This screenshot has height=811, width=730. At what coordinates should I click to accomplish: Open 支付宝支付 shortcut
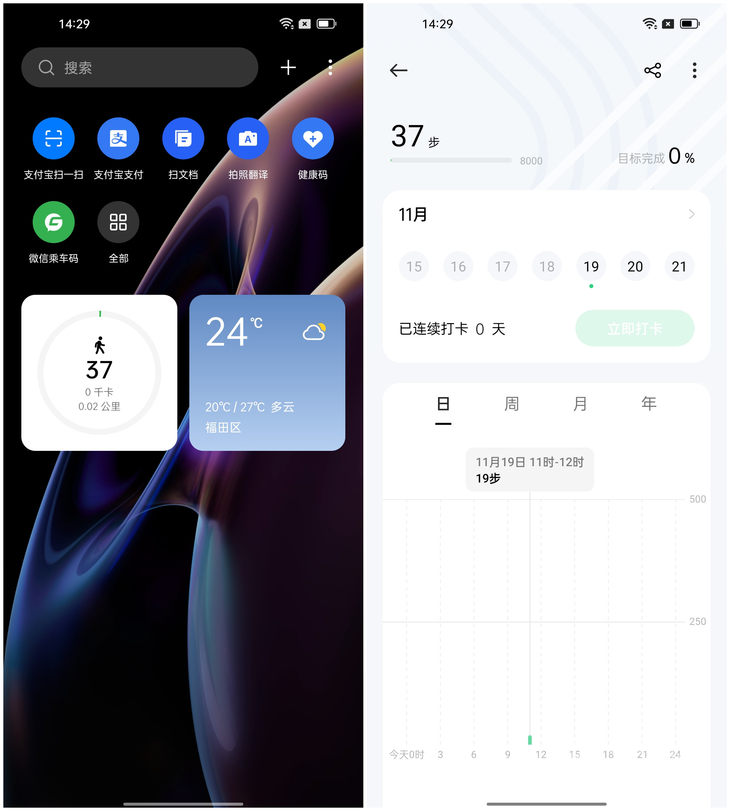(118, 140)
